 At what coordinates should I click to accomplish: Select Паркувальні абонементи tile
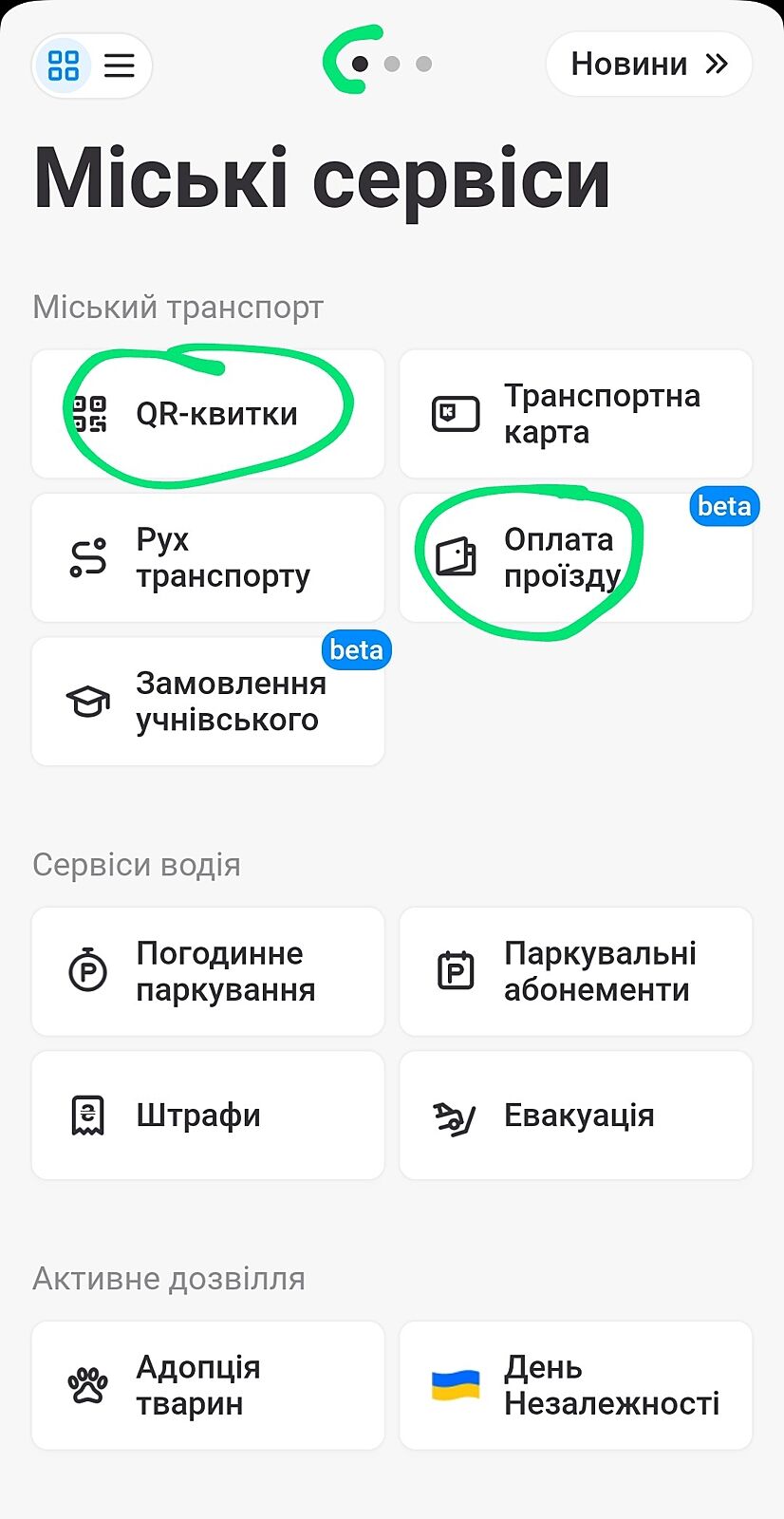coord(575,971)
